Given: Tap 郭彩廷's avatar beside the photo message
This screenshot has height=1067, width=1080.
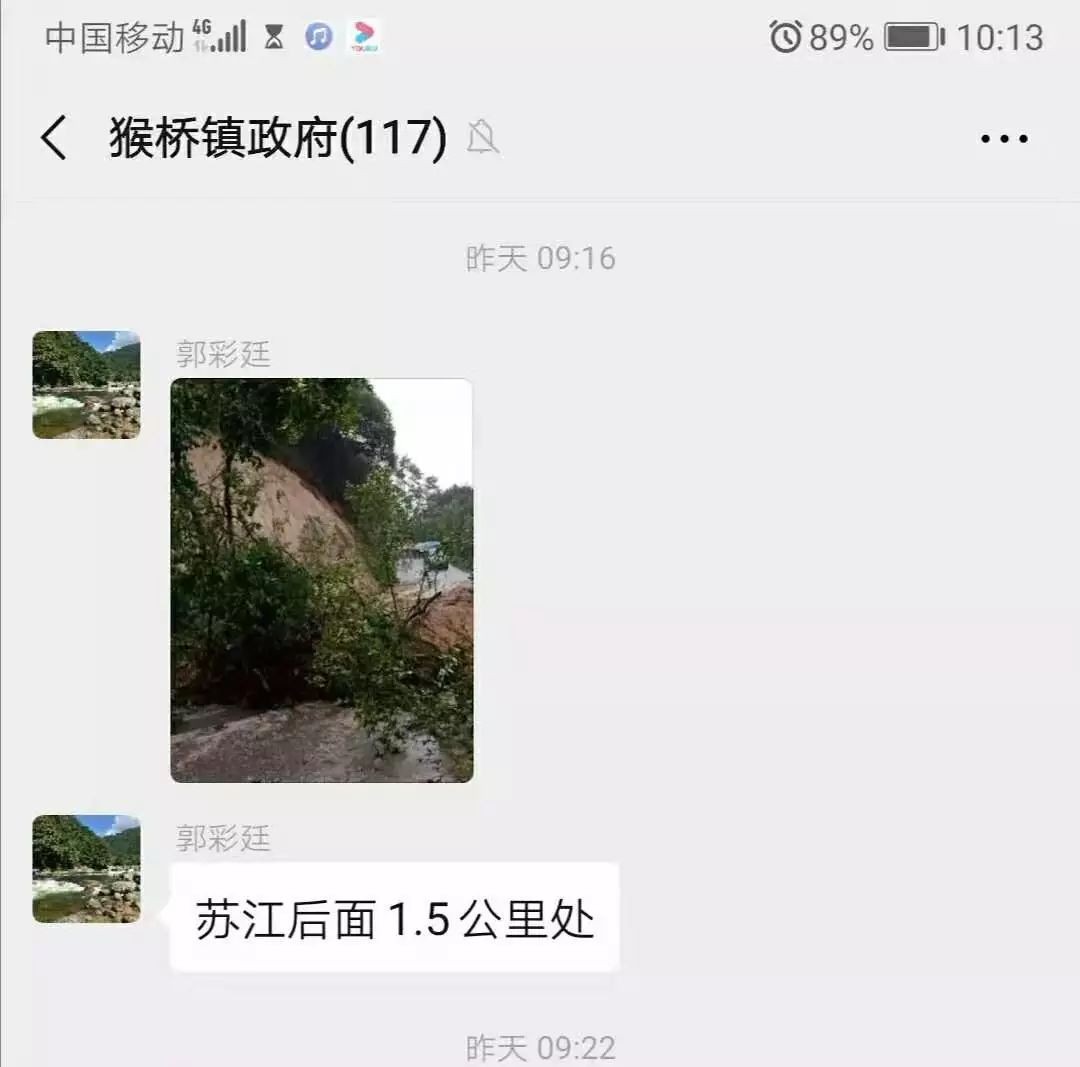Looking at the screenshot, I should (x=86, y=385).
